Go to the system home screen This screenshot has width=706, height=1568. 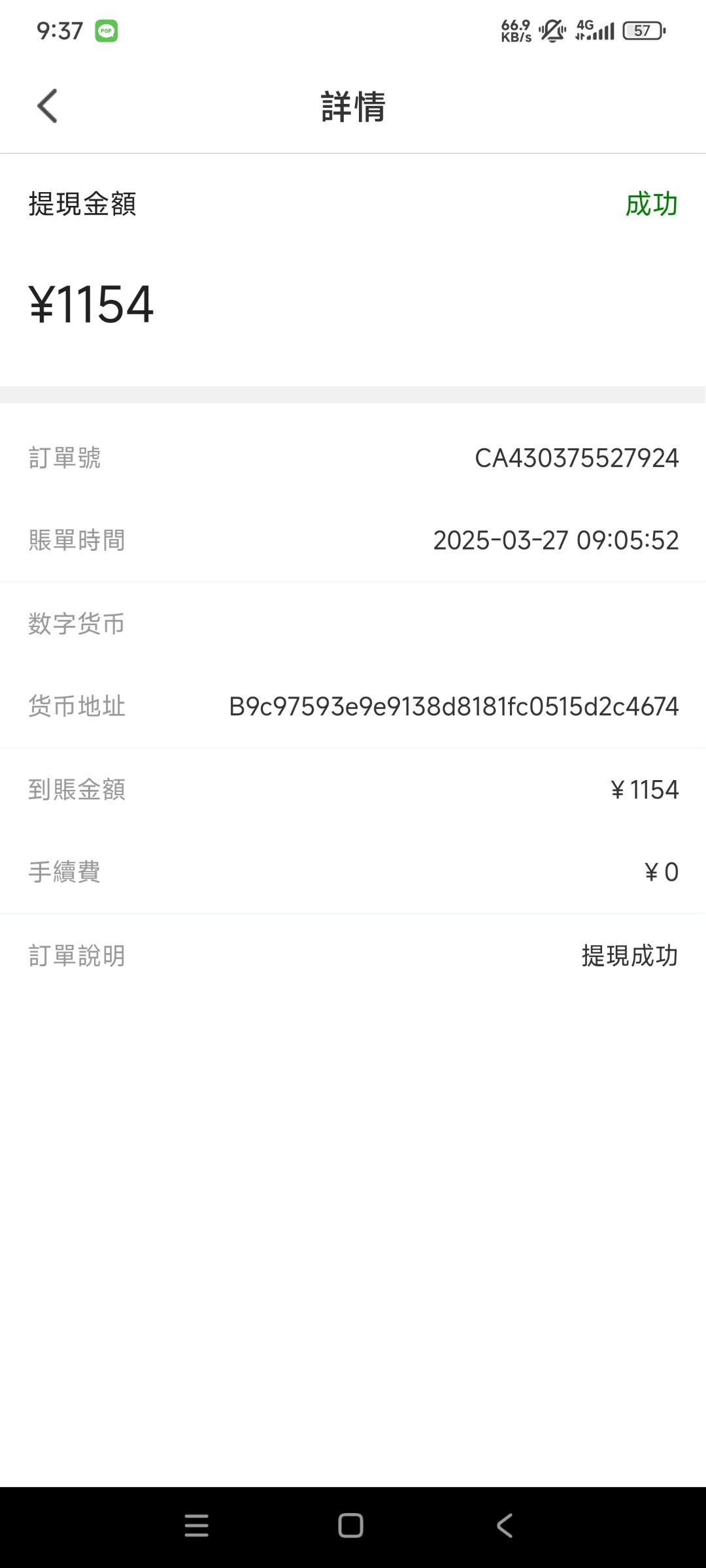tap(351, 1526)
